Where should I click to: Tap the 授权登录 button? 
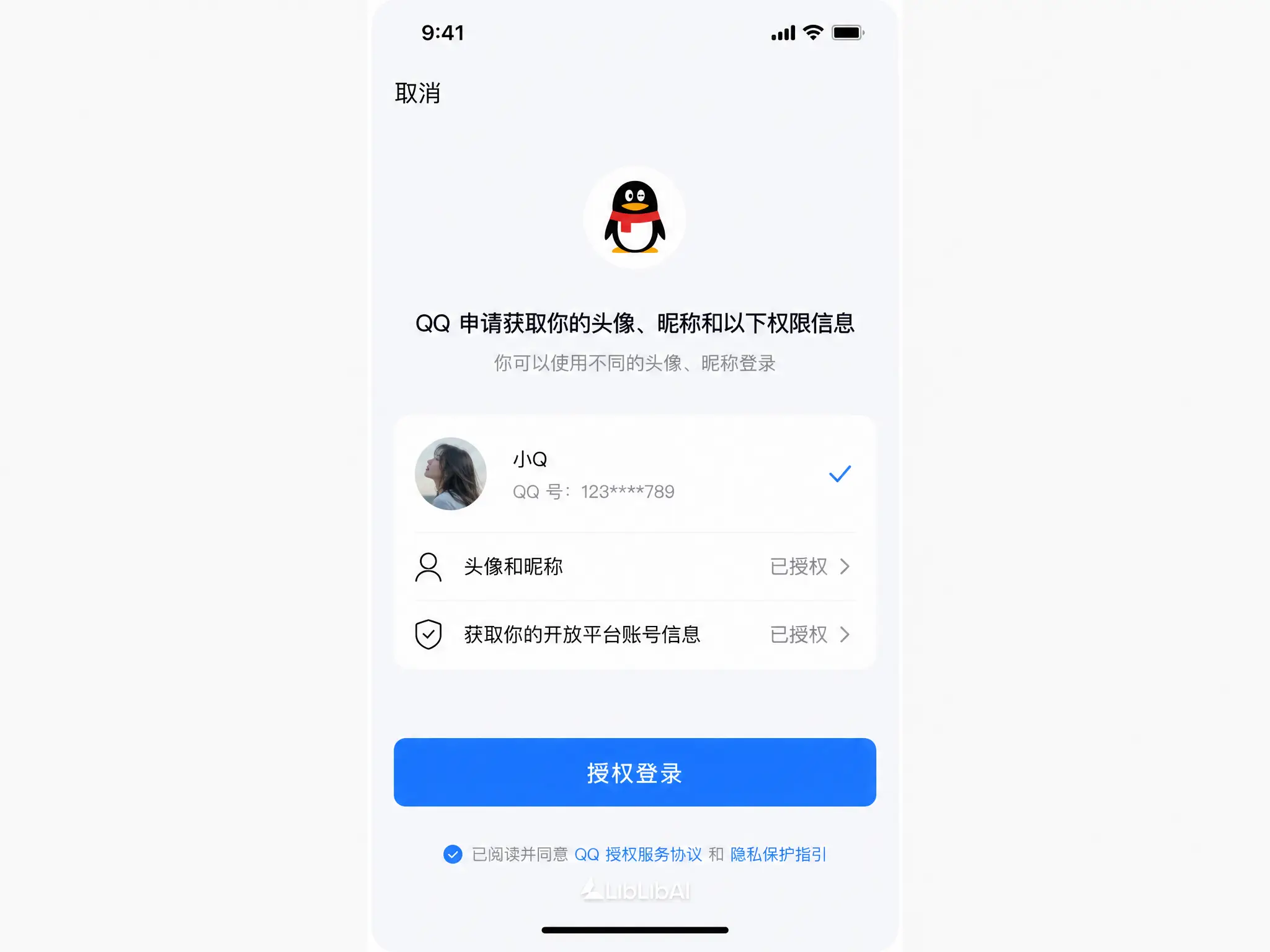click(x=634, y=772)
